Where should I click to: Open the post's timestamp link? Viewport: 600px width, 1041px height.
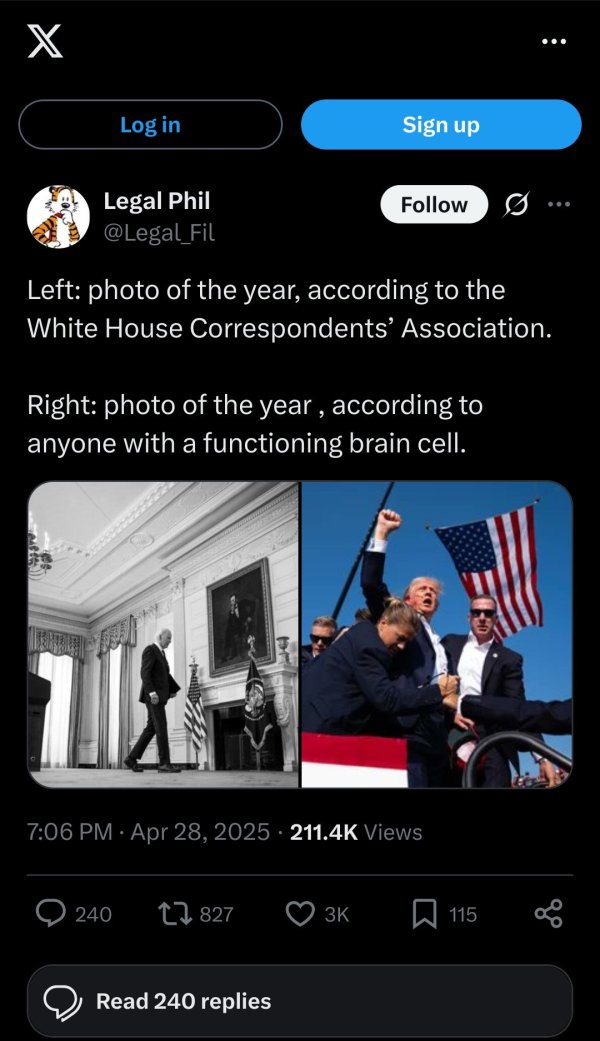[149, 832]
